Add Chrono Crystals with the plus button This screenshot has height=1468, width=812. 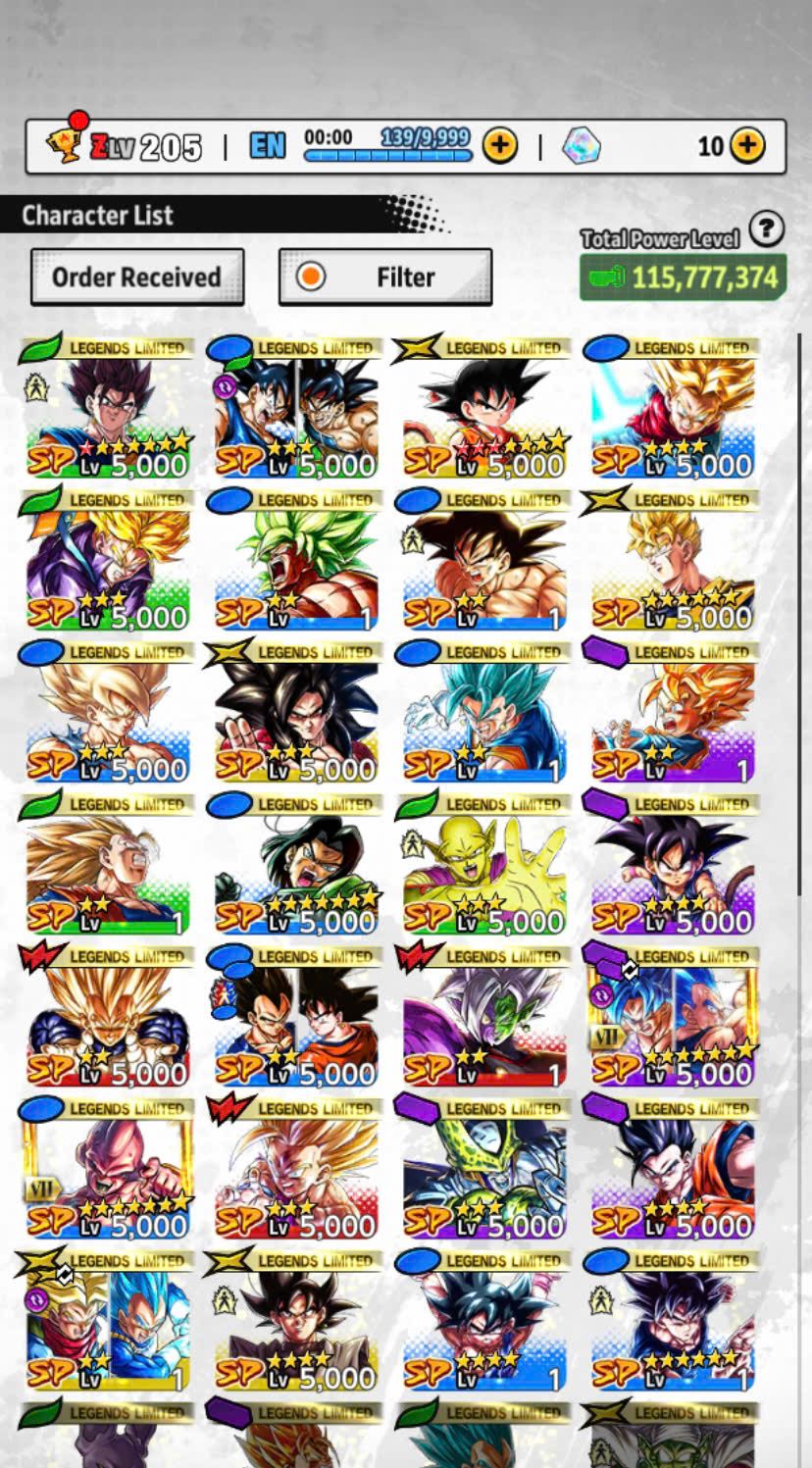pos(747,146)
